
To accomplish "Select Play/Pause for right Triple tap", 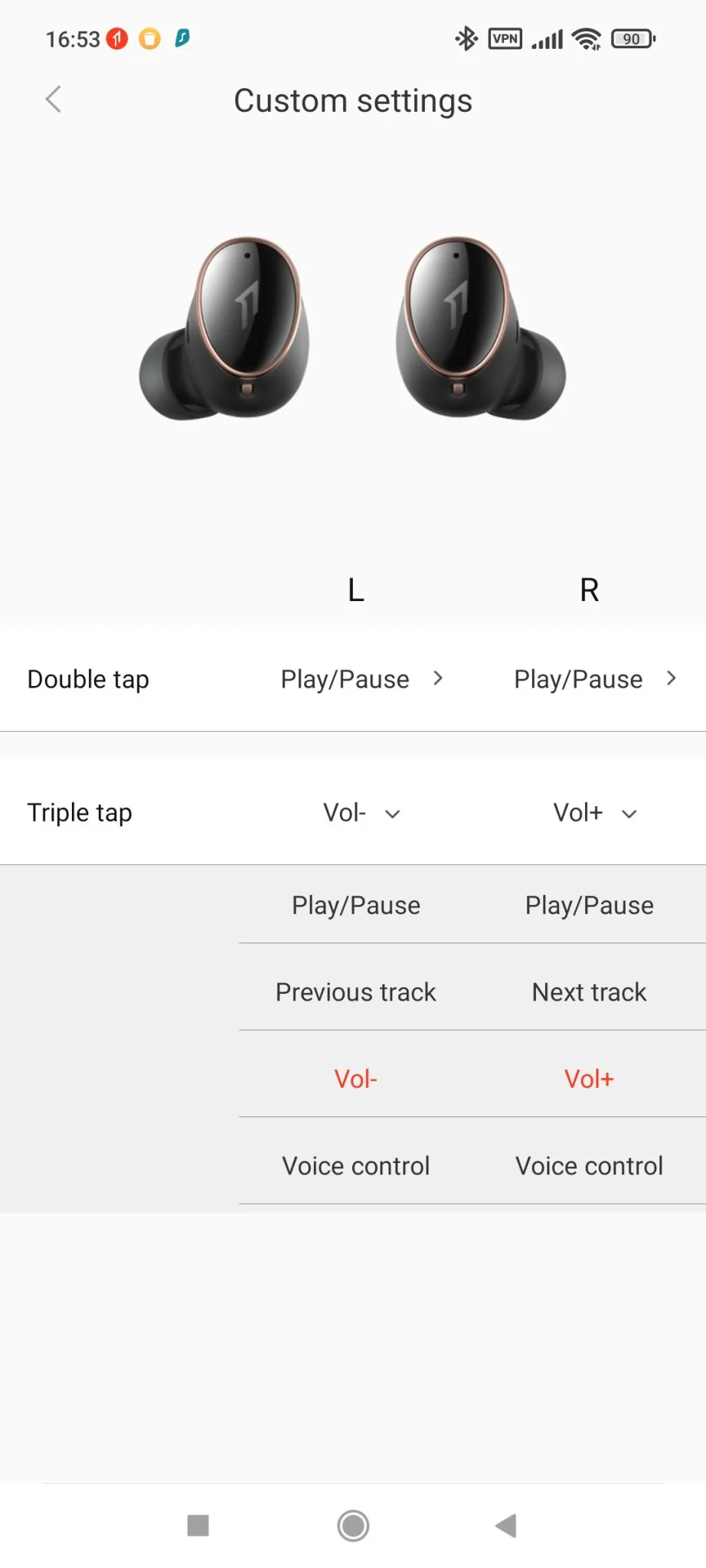I will [589, 906].
